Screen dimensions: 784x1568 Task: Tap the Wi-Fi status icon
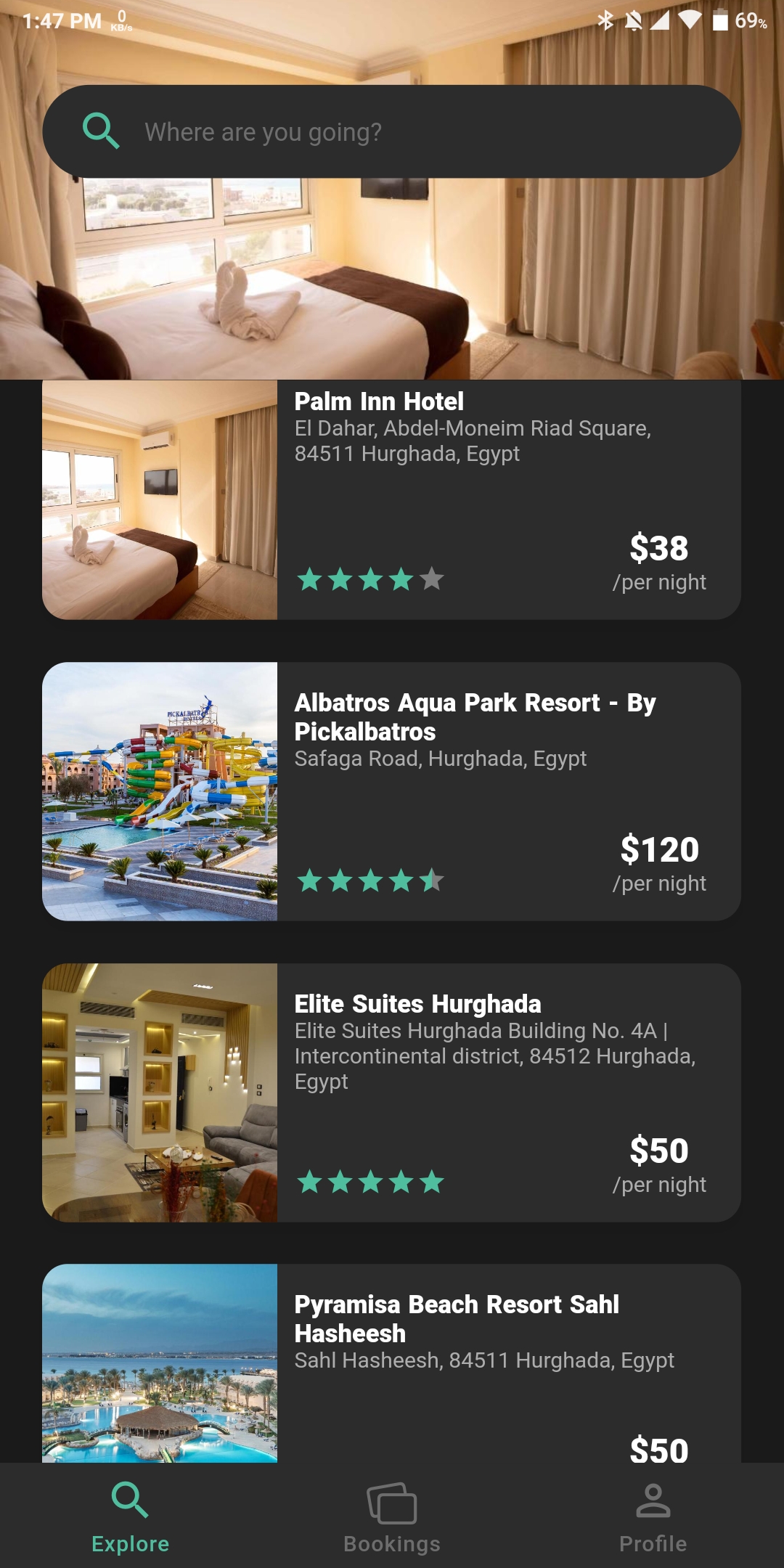click(688, 22)
